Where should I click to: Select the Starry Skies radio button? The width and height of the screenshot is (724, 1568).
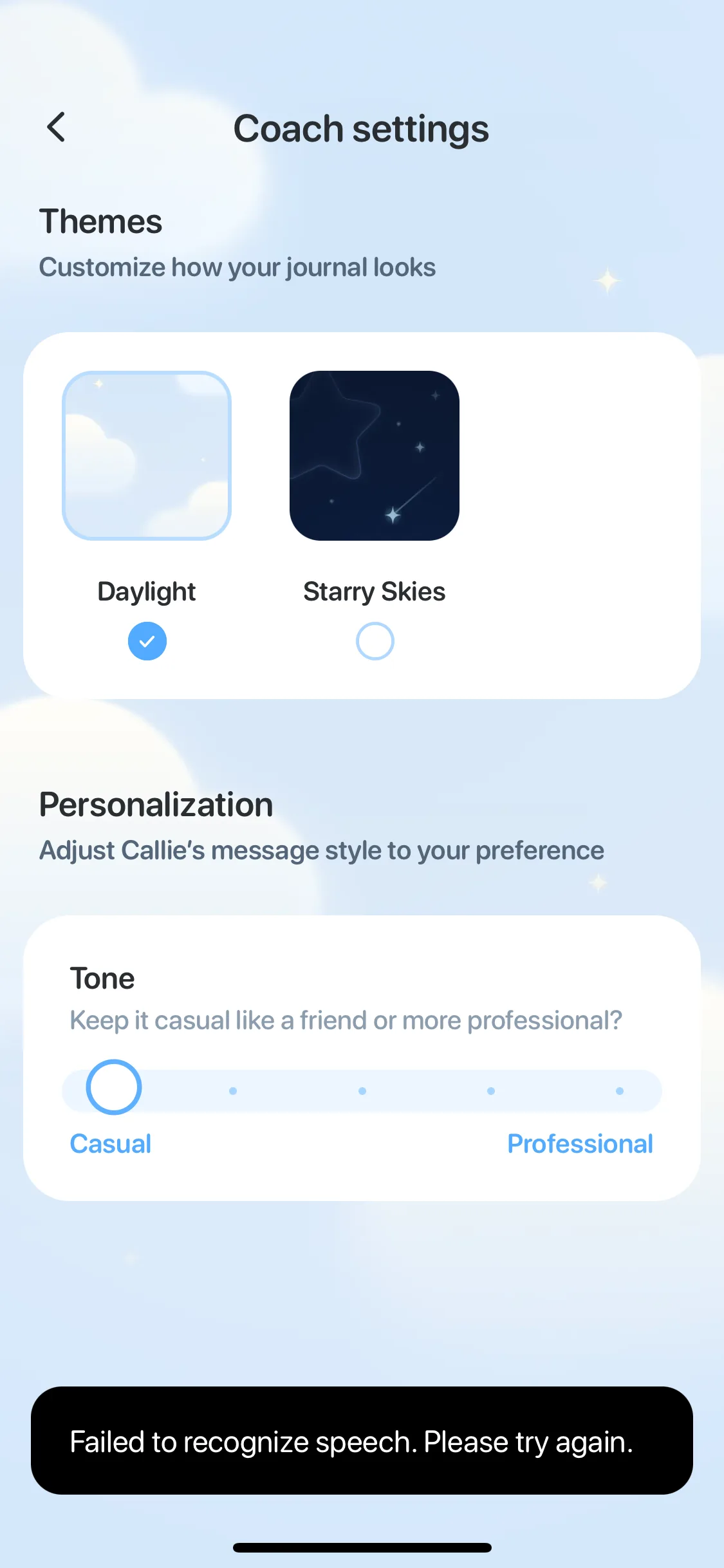click(375, 641)
